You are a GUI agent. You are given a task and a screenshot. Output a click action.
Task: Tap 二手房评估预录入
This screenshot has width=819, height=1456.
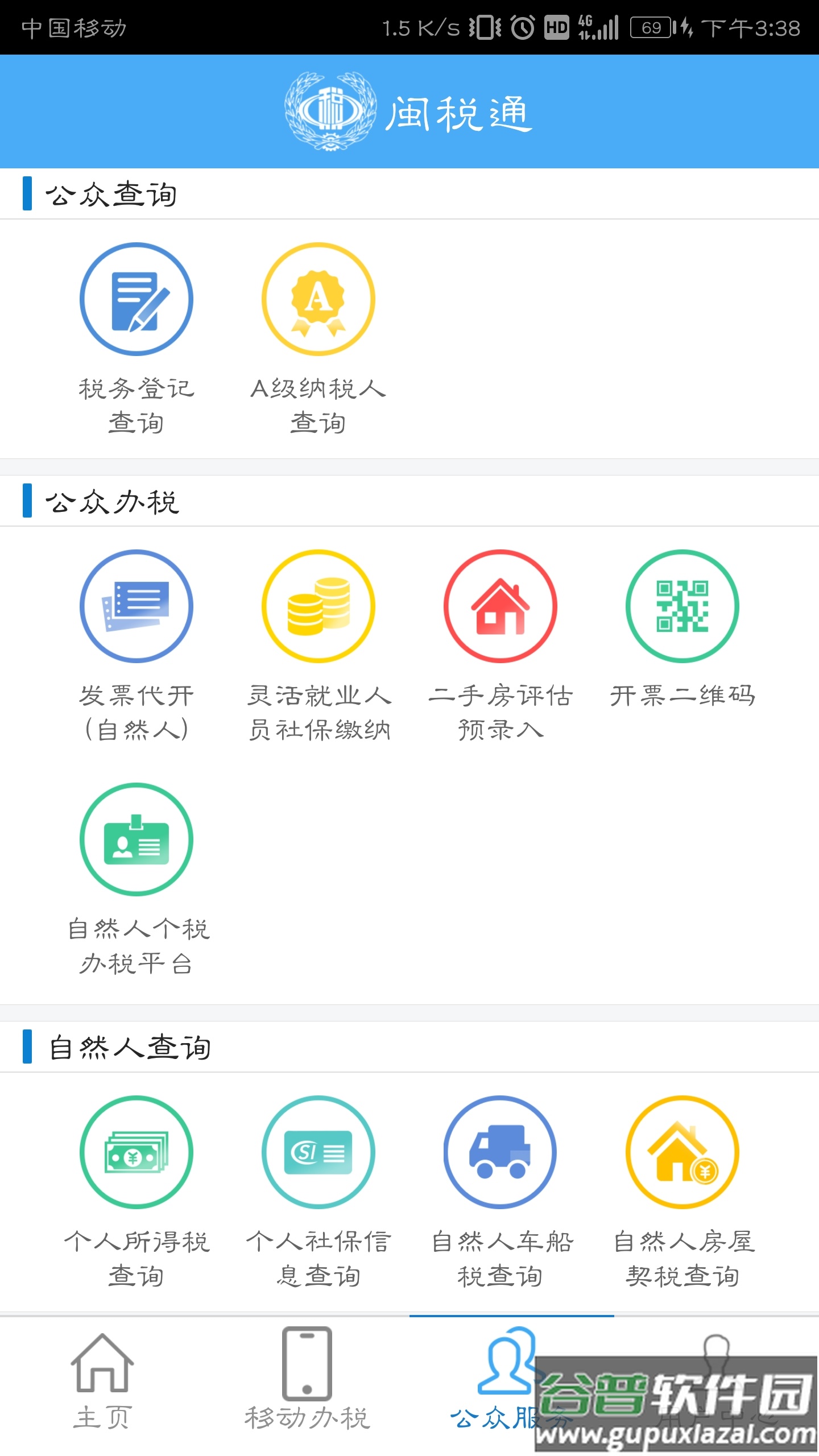coord(500,606)
